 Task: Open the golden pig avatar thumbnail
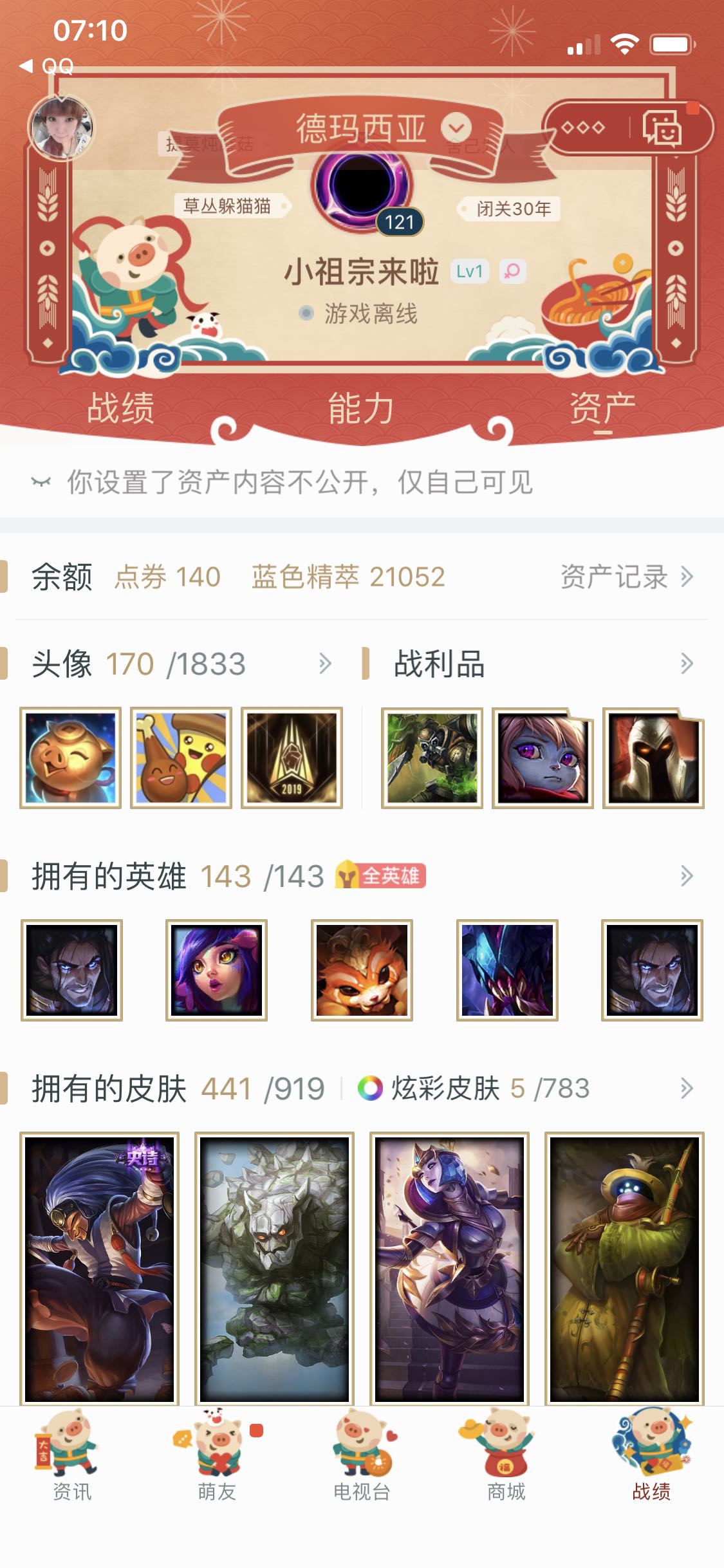tap(70, 758)
